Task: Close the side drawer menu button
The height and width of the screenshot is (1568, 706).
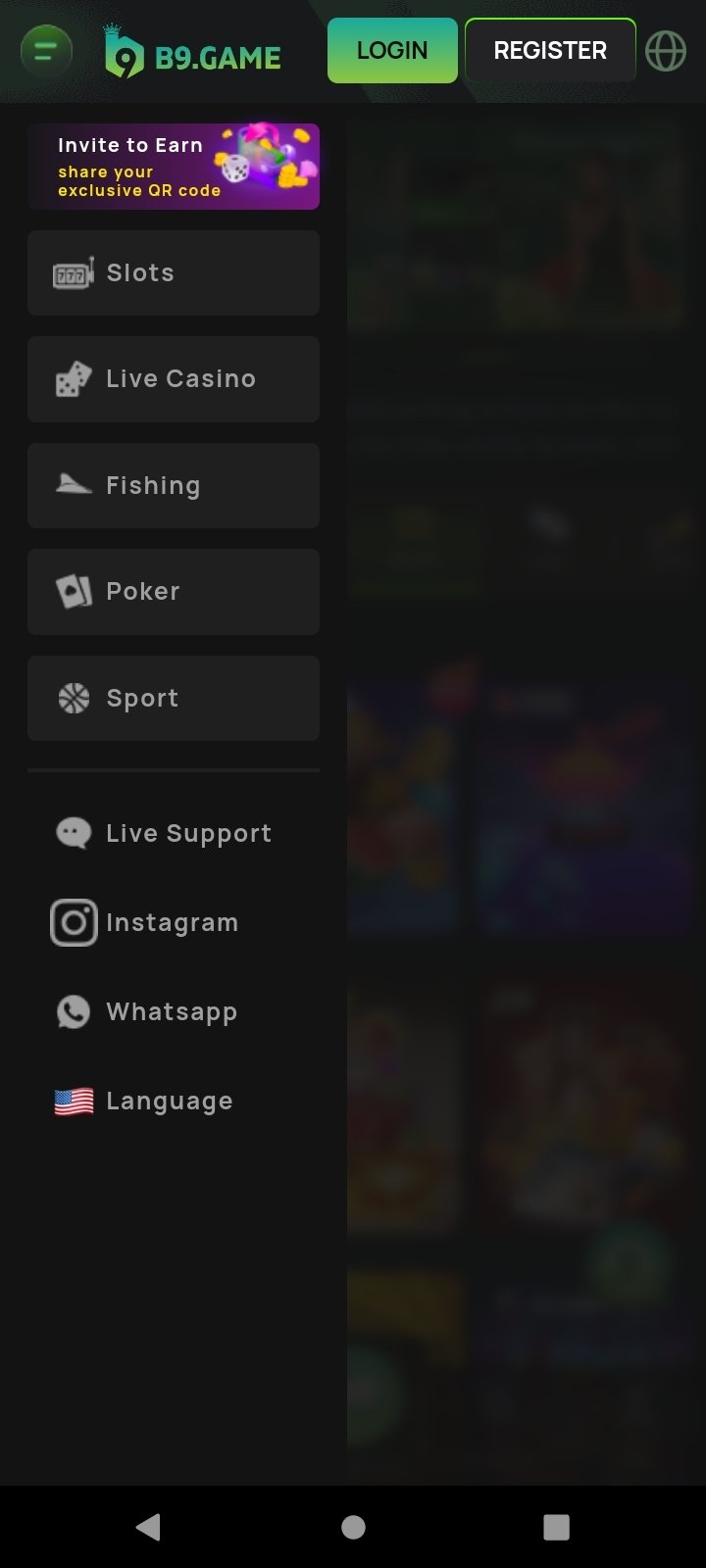Action: 45,50
